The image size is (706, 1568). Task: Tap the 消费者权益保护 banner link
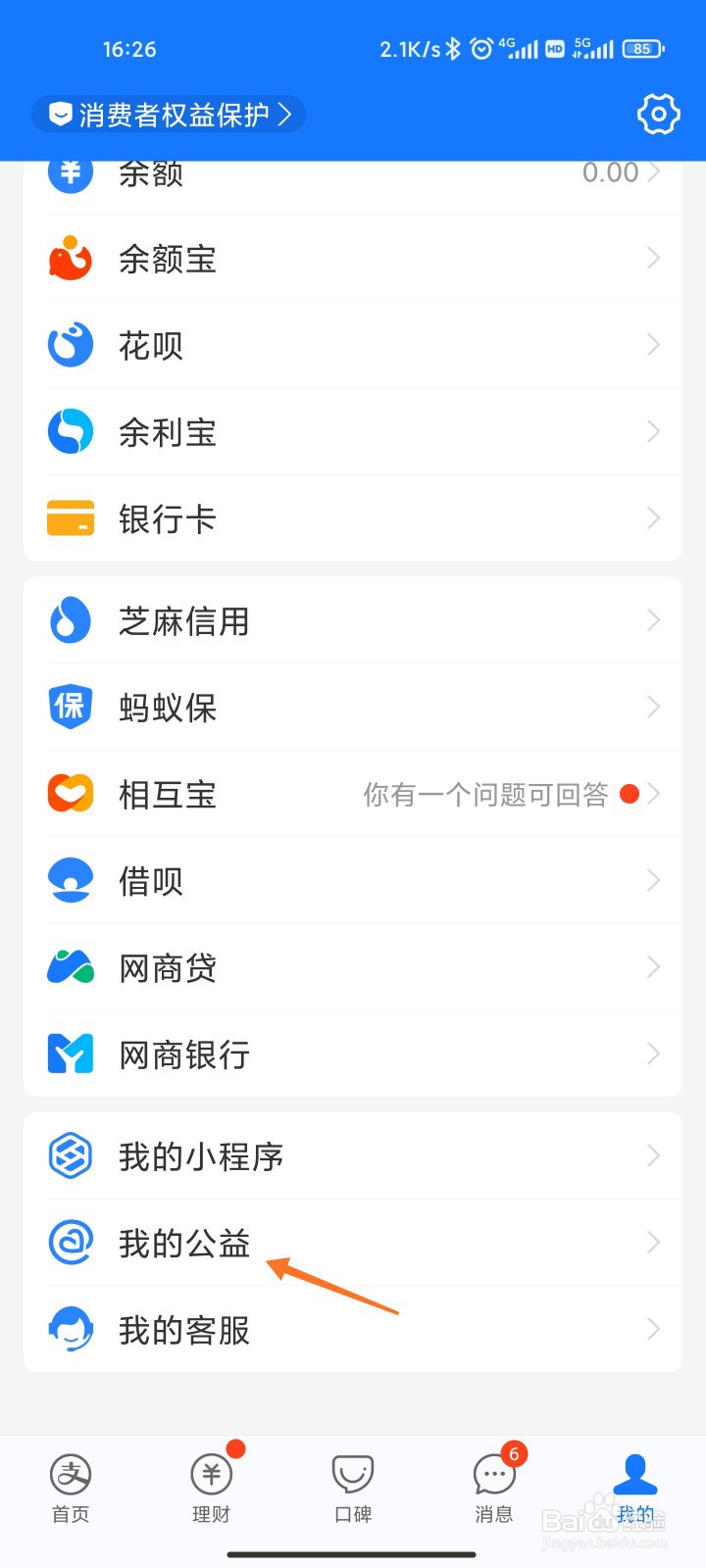point(168,114)
